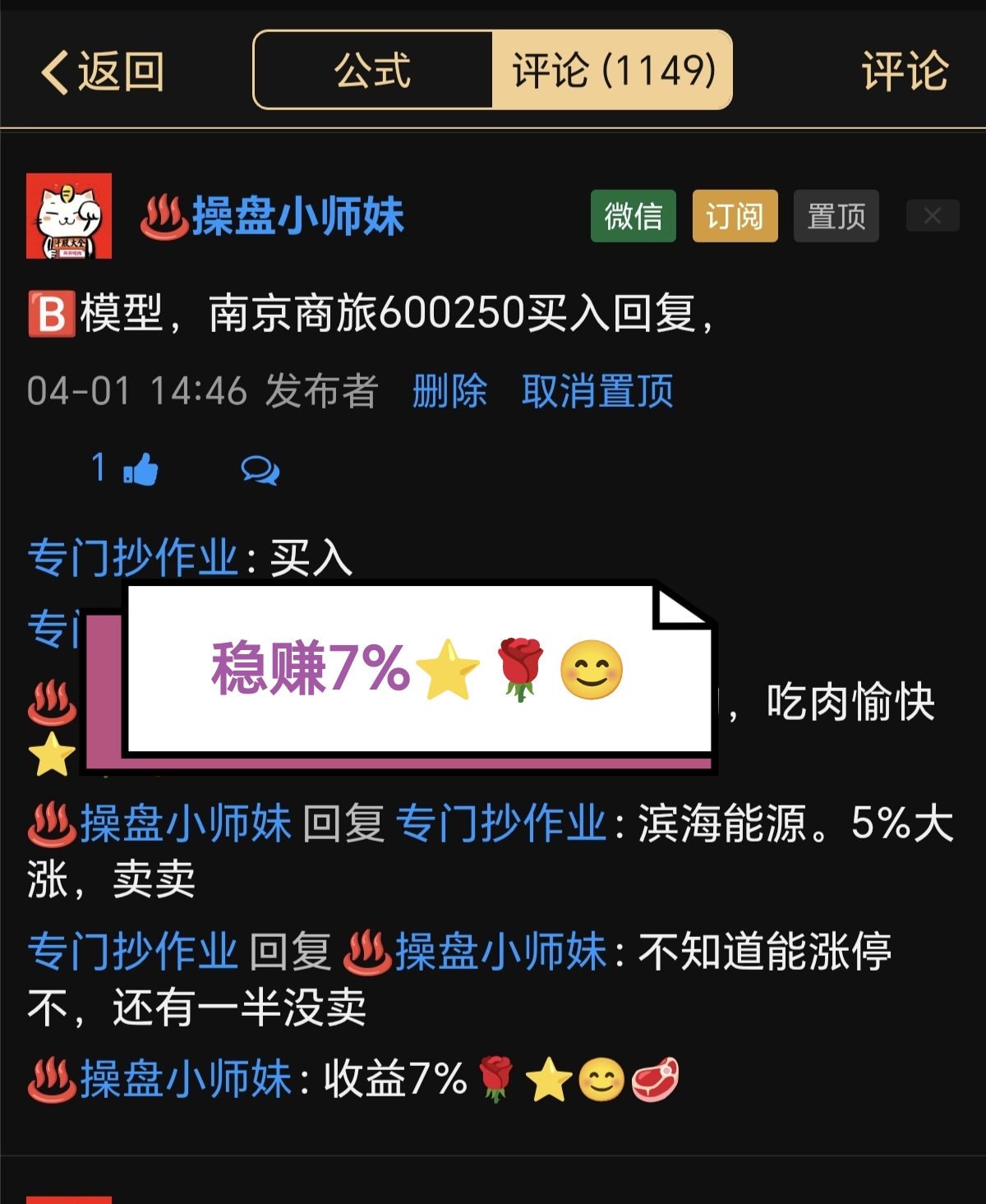This screenshot has height=1204, width=986.
Task: Tap the green 微信 button
Action: coord(633,216)
